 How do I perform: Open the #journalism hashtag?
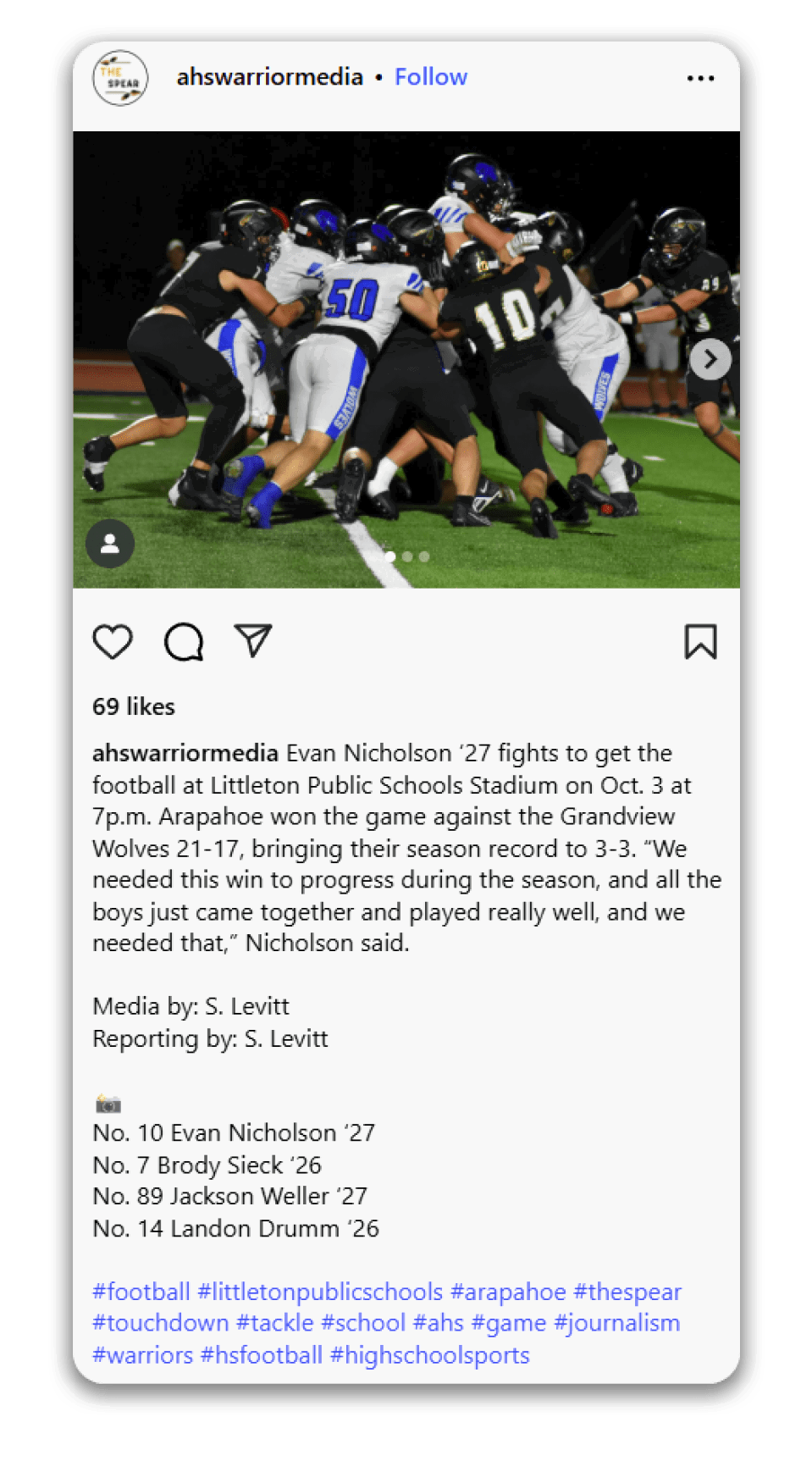tap(617, 1323)
